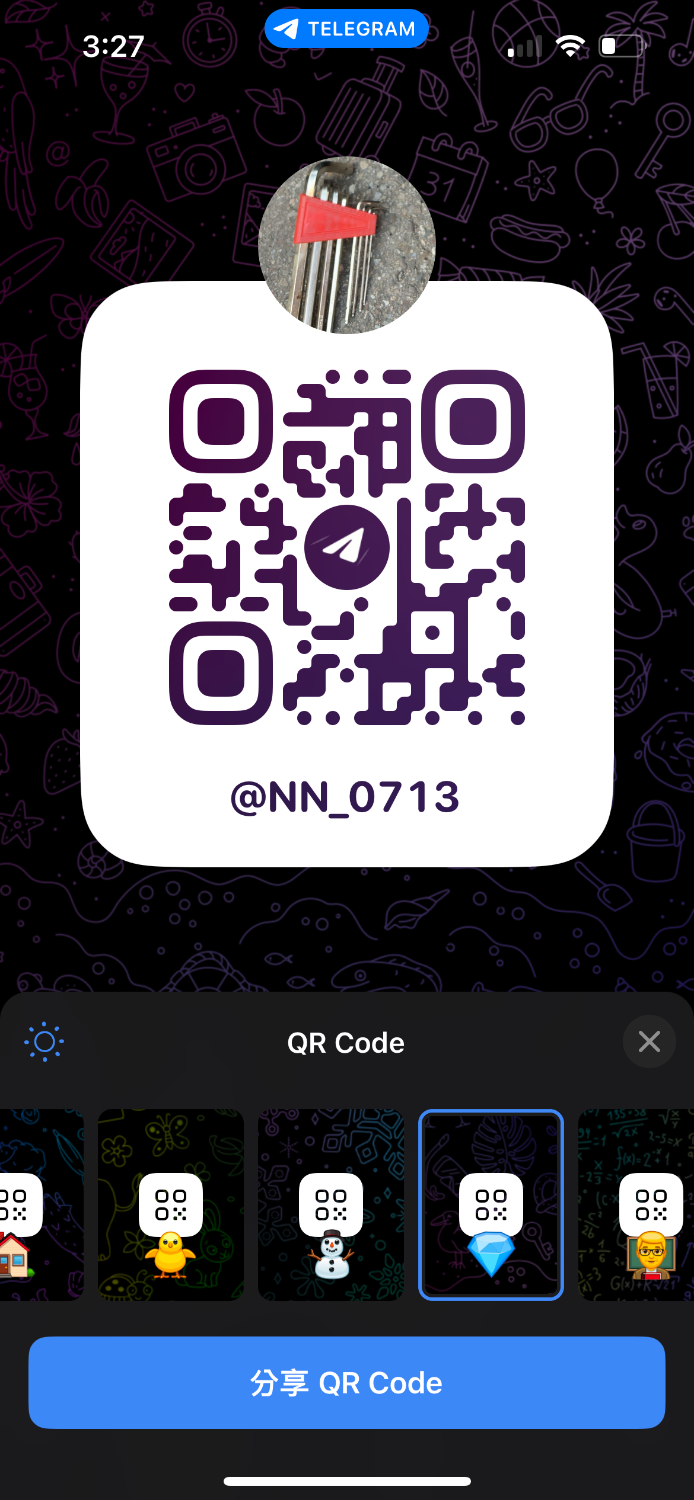
Task: Toggle the brightness theme sun icon
Action: [x=44, y=1042]
